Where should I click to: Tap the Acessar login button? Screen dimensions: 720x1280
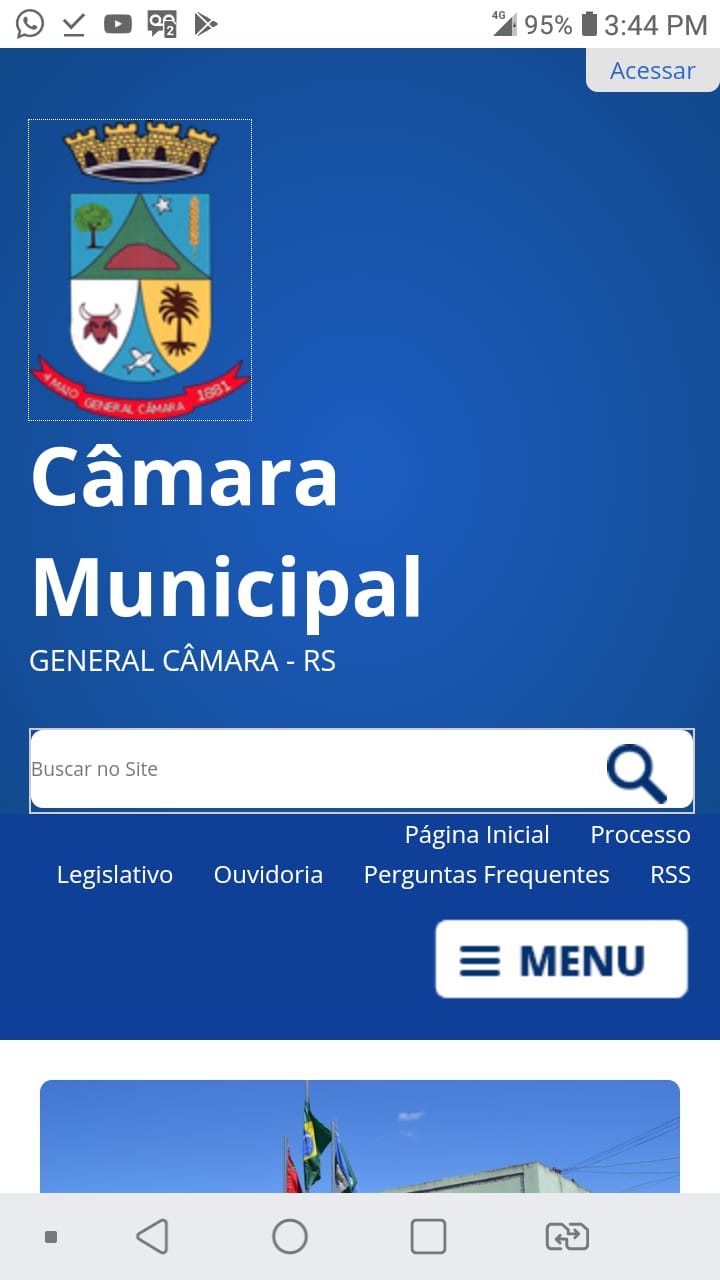pos(652,70)
